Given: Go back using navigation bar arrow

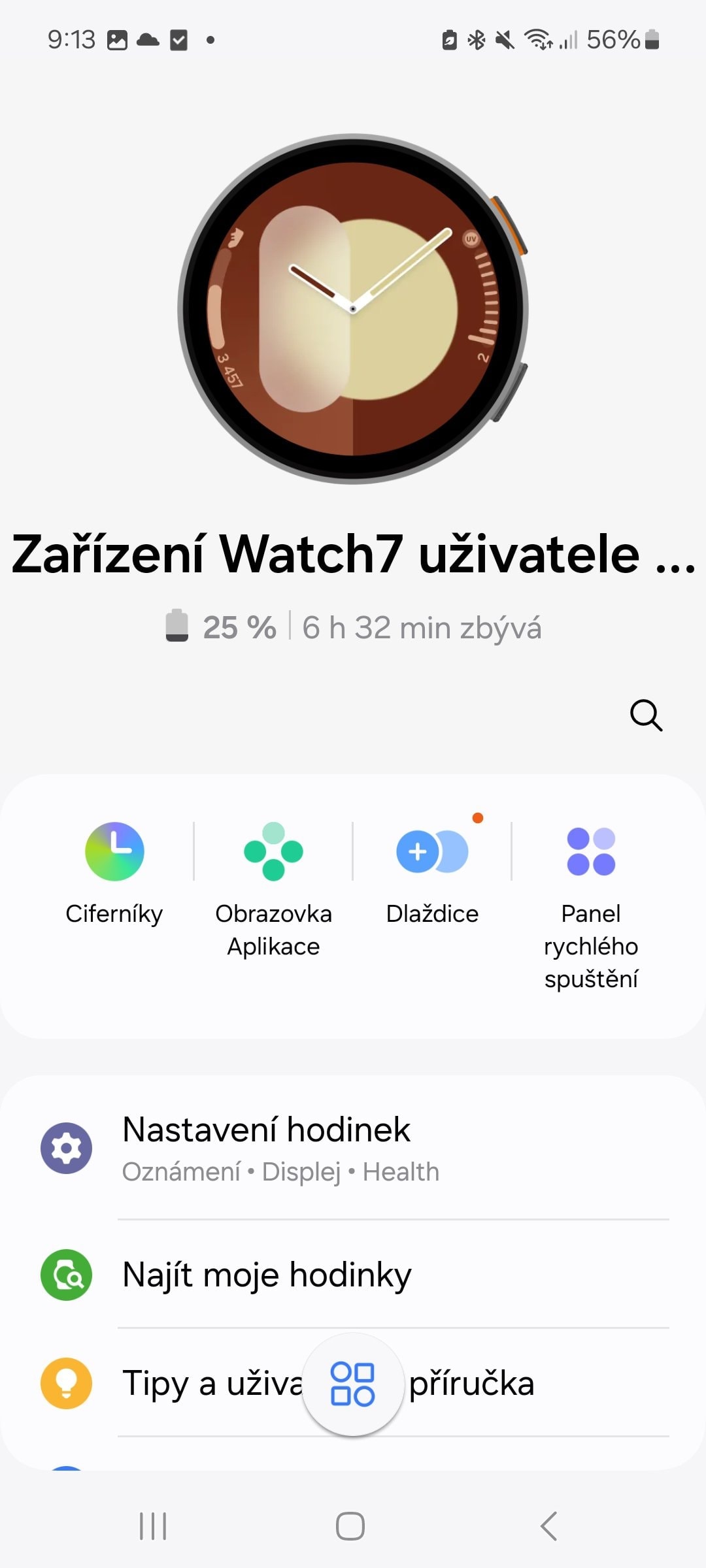Looking at the screenshot, I should pos(549,1526).
